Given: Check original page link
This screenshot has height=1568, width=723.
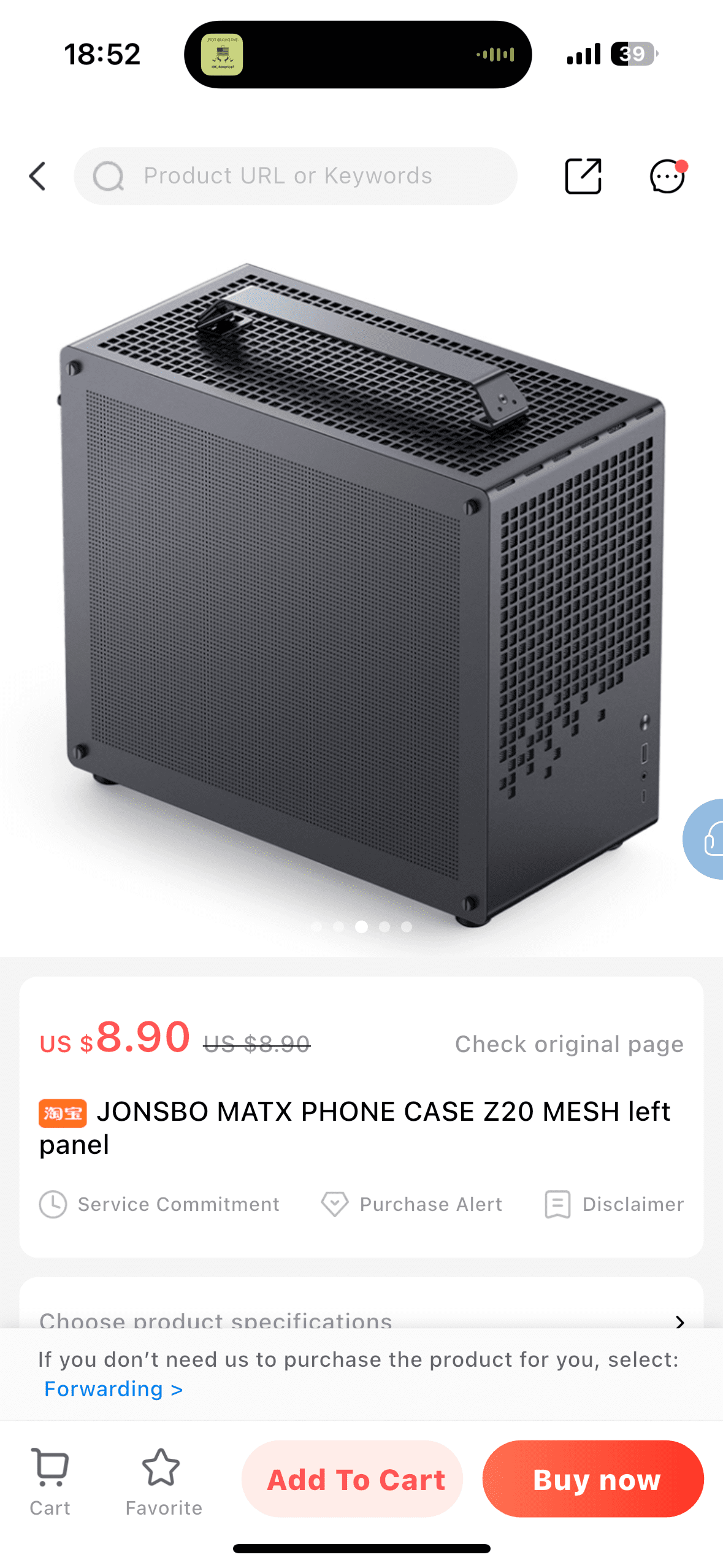Looking at the screenshot, I should click(568, 1044).
